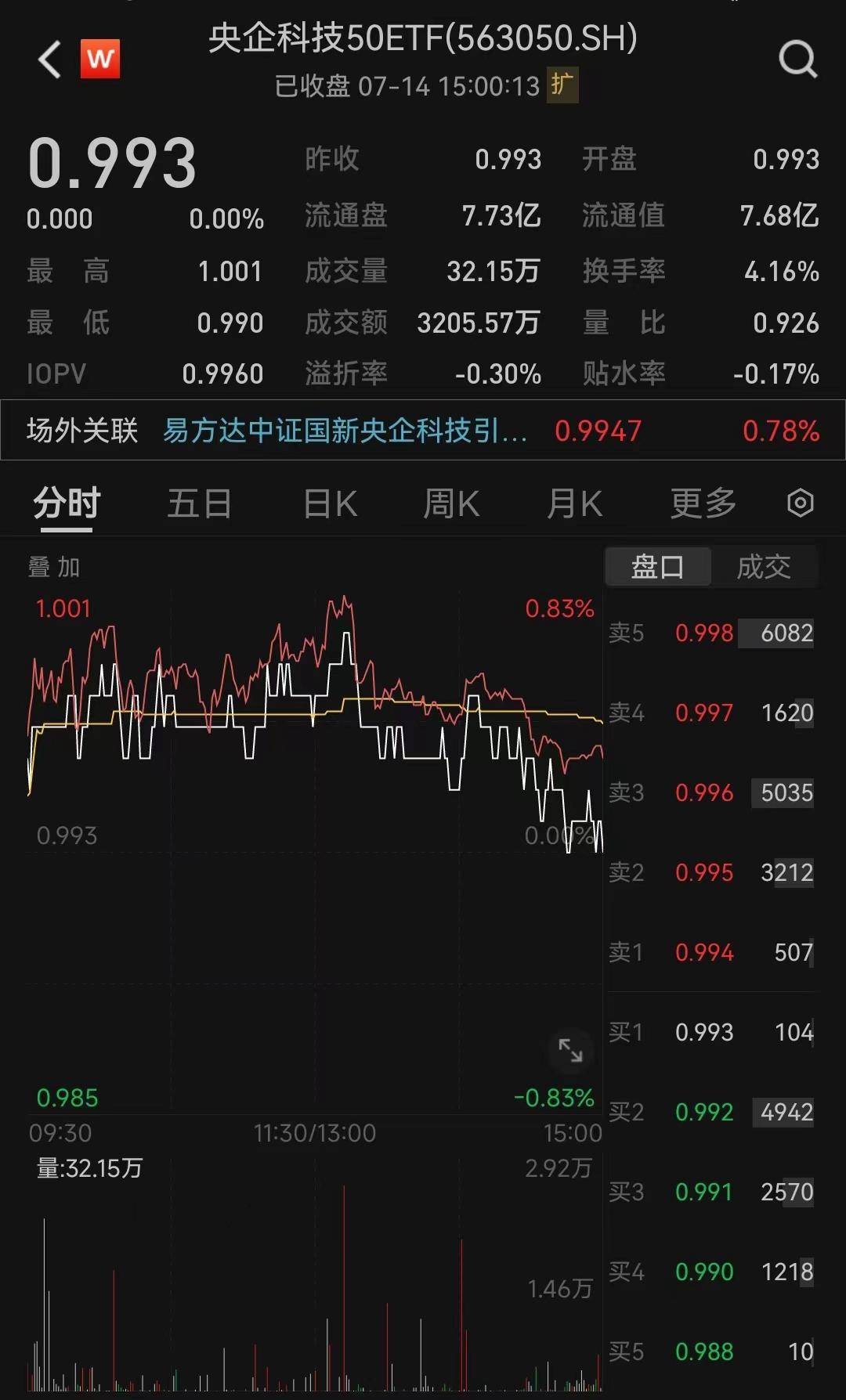Image resolution: width=846 pixels, height=1400 pixels.
Task: Open the 更多 chart type options
Action: [703, 503]
